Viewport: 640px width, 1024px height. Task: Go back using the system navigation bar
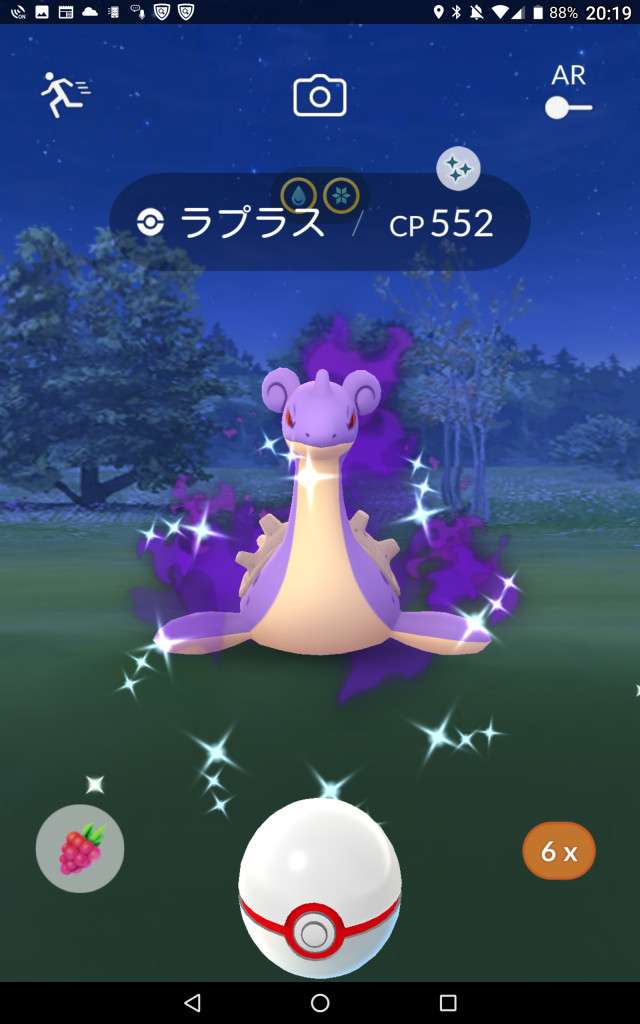click(x=192, y=1002)
